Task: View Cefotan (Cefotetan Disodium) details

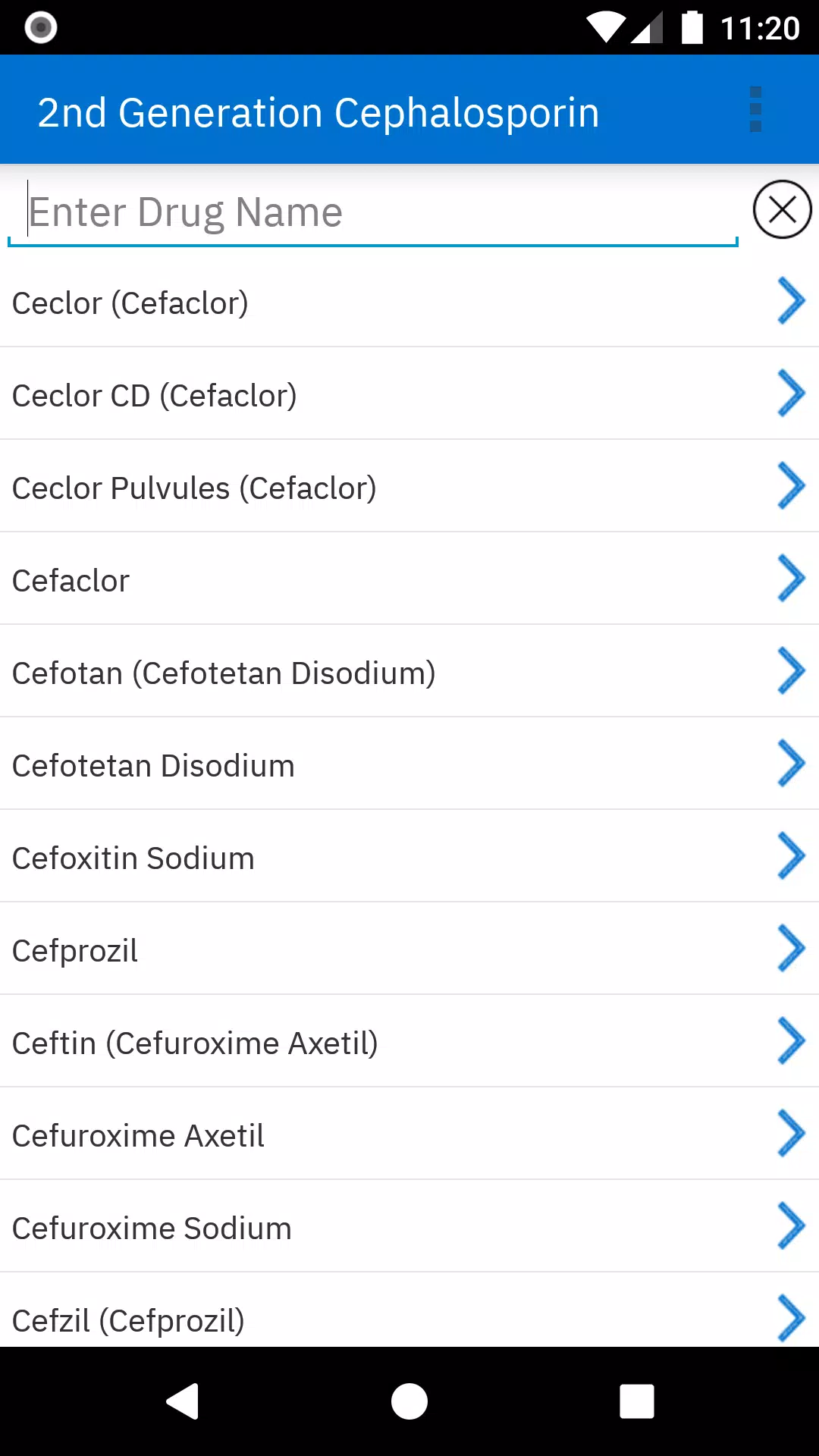Action: 409,672
